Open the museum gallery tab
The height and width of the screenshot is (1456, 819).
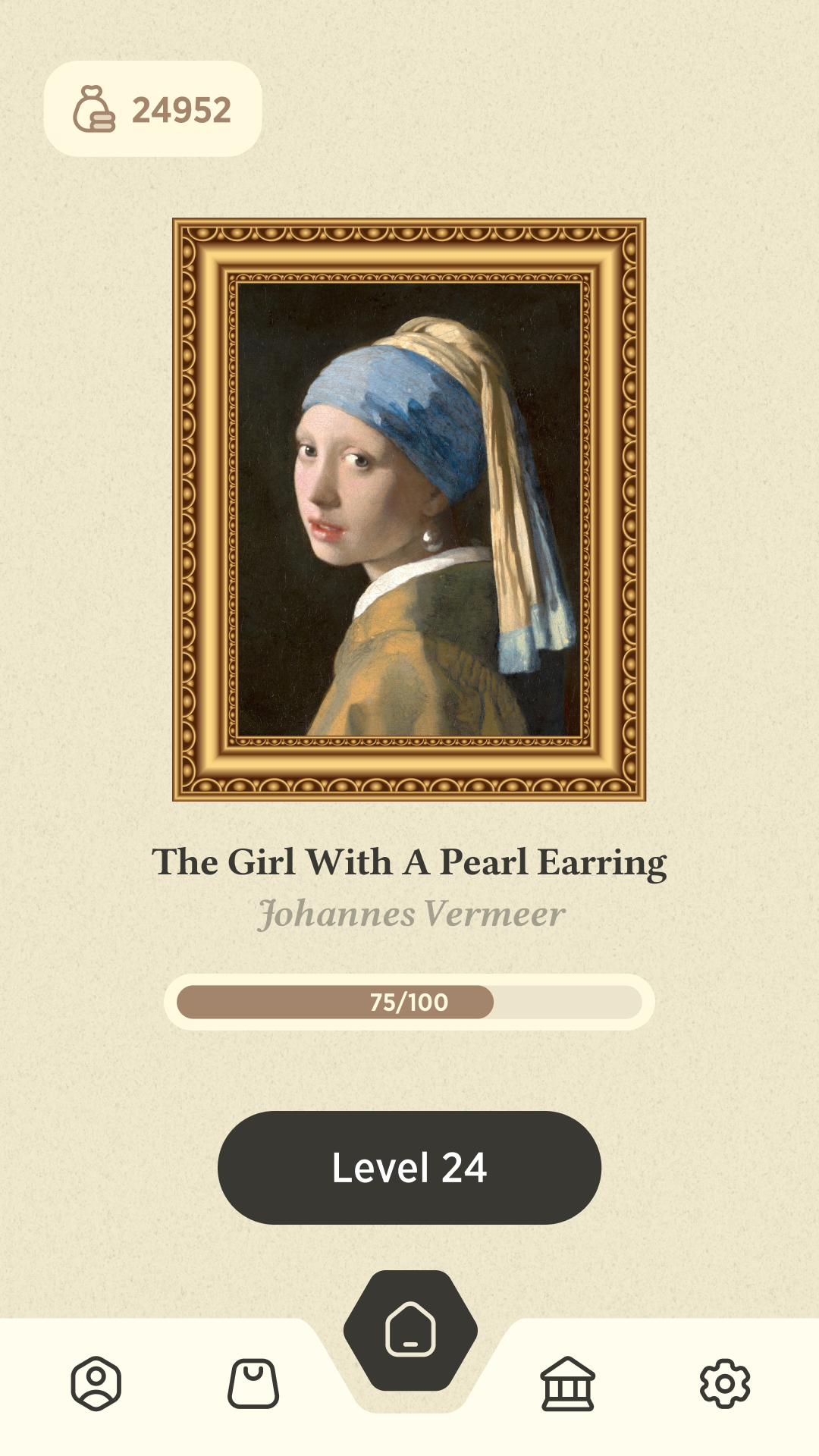(567, 1383)
